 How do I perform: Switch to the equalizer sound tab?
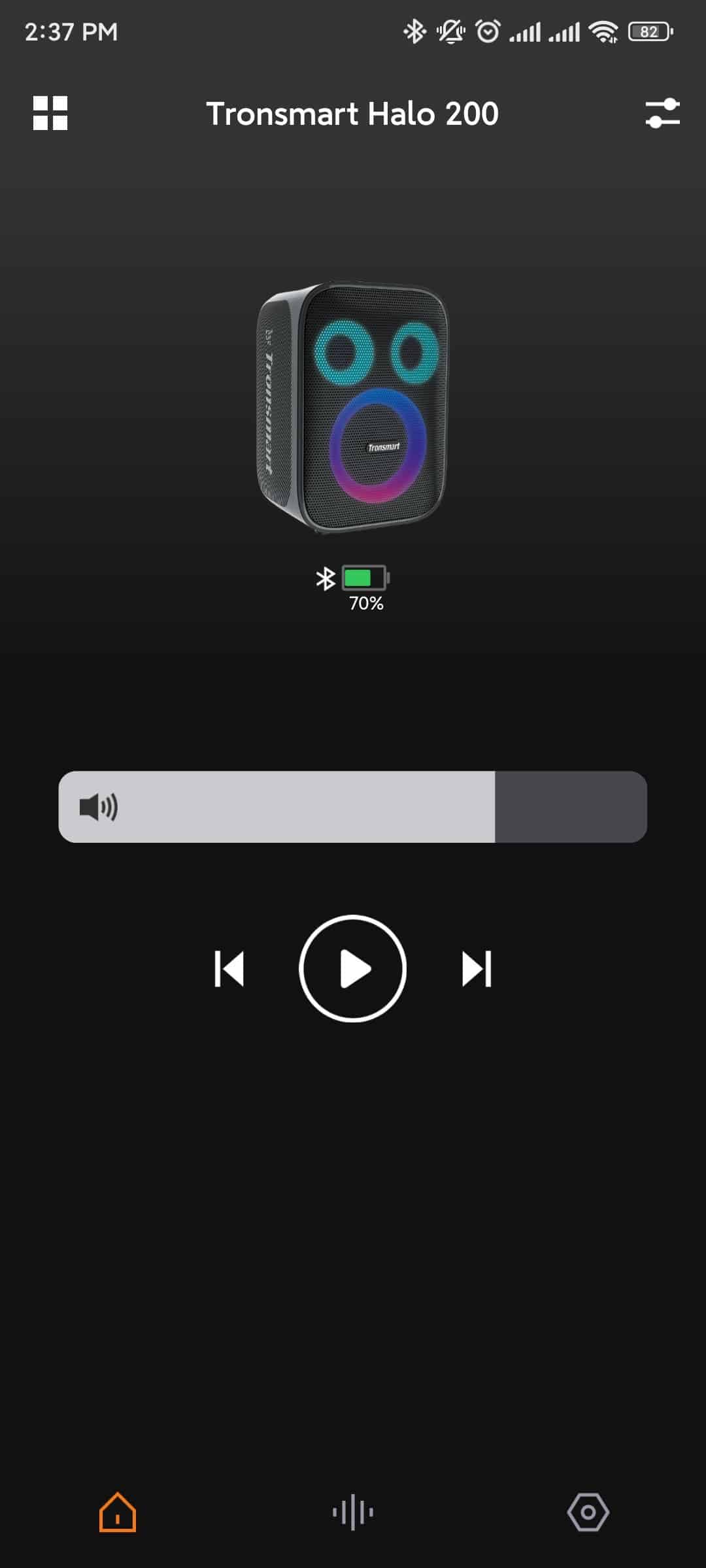click(x=353, y=1512)
